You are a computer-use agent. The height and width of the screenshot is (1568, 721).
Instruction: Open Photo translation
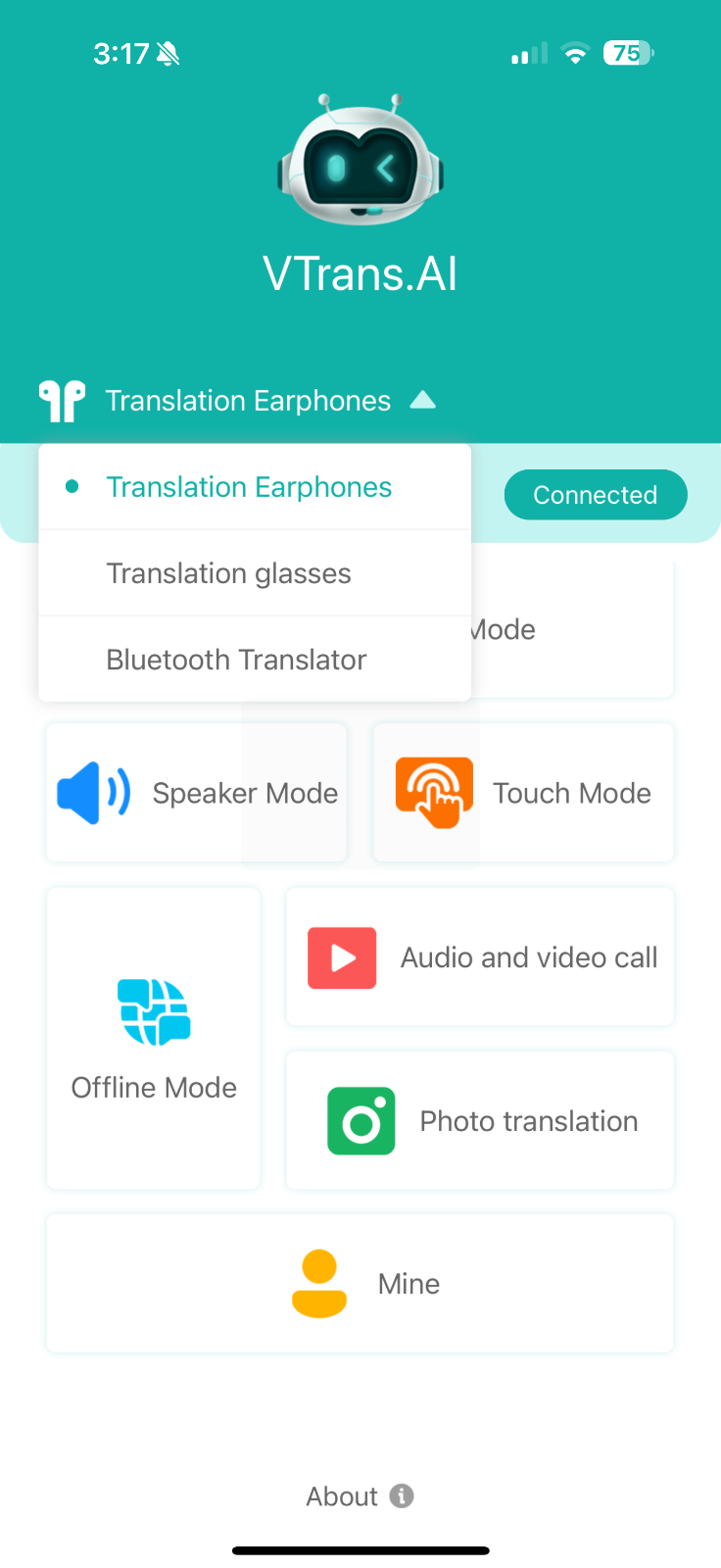point(480,1120)
